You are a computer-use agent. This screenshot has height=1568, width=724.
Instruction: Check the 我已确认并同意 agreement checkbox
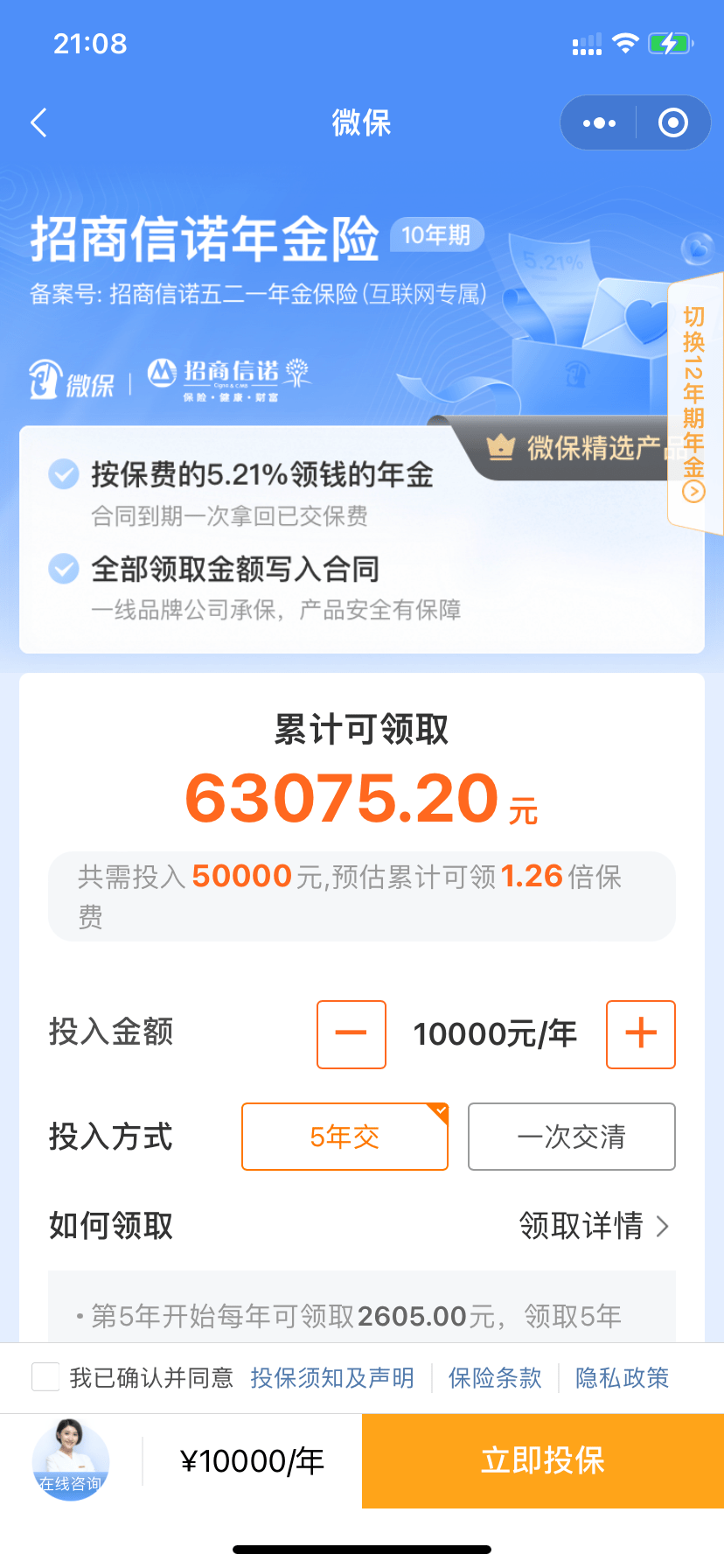pos(45,1376)
